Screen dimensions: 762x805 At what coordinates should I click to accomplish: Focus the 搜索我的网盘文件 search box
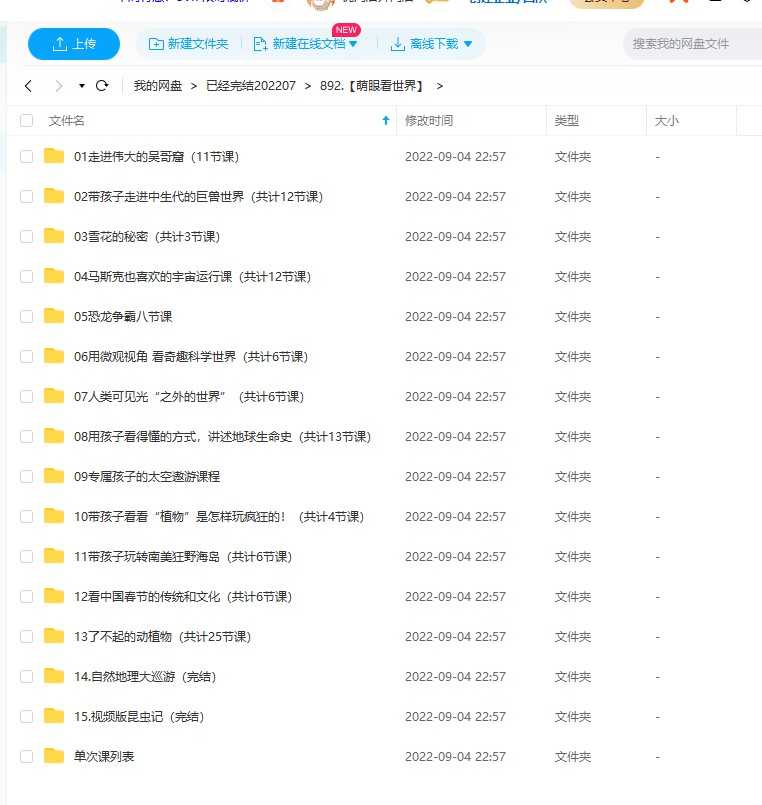coord(692,44)
